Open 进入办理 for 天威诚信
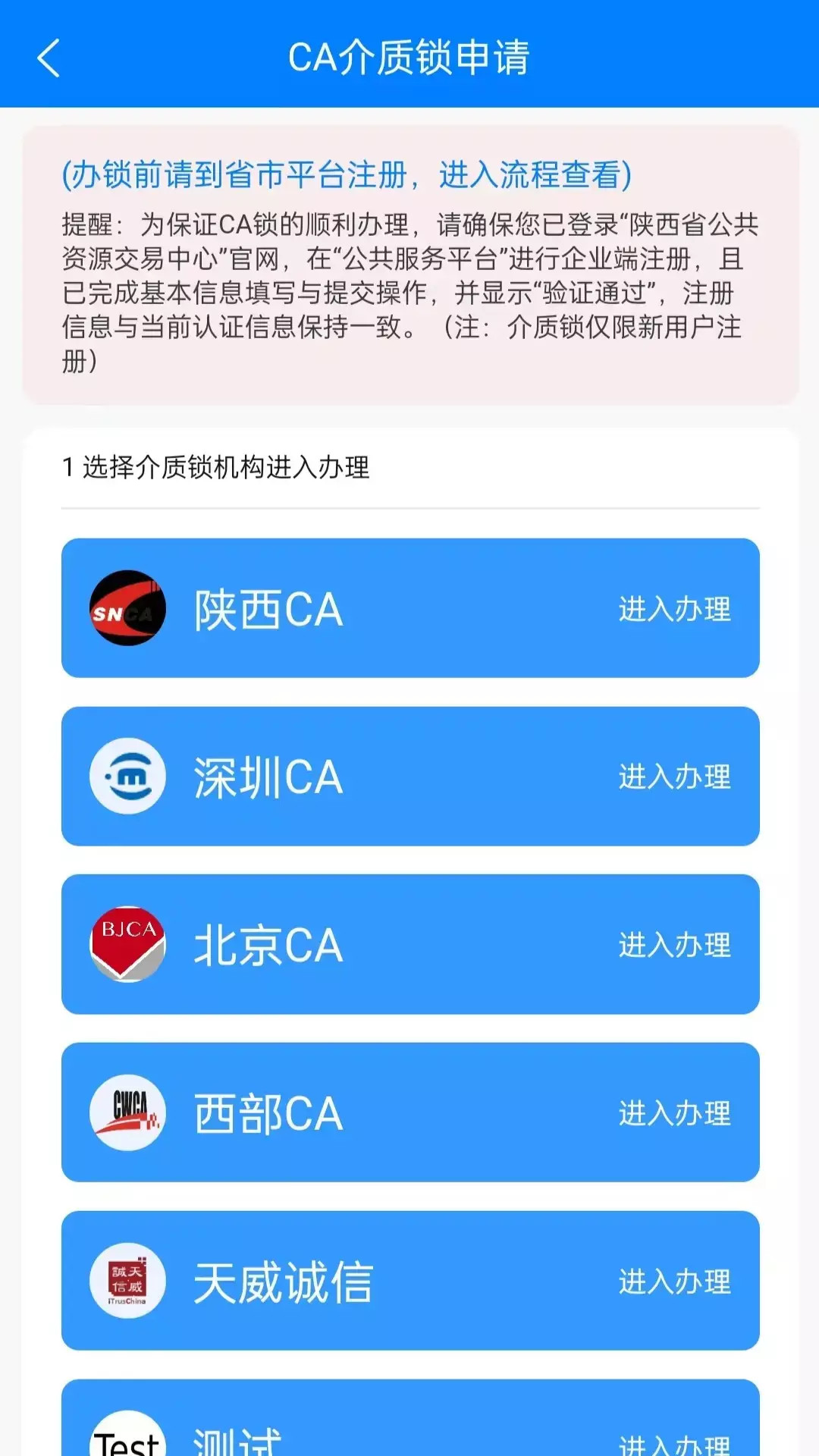 click(673, 1282)
